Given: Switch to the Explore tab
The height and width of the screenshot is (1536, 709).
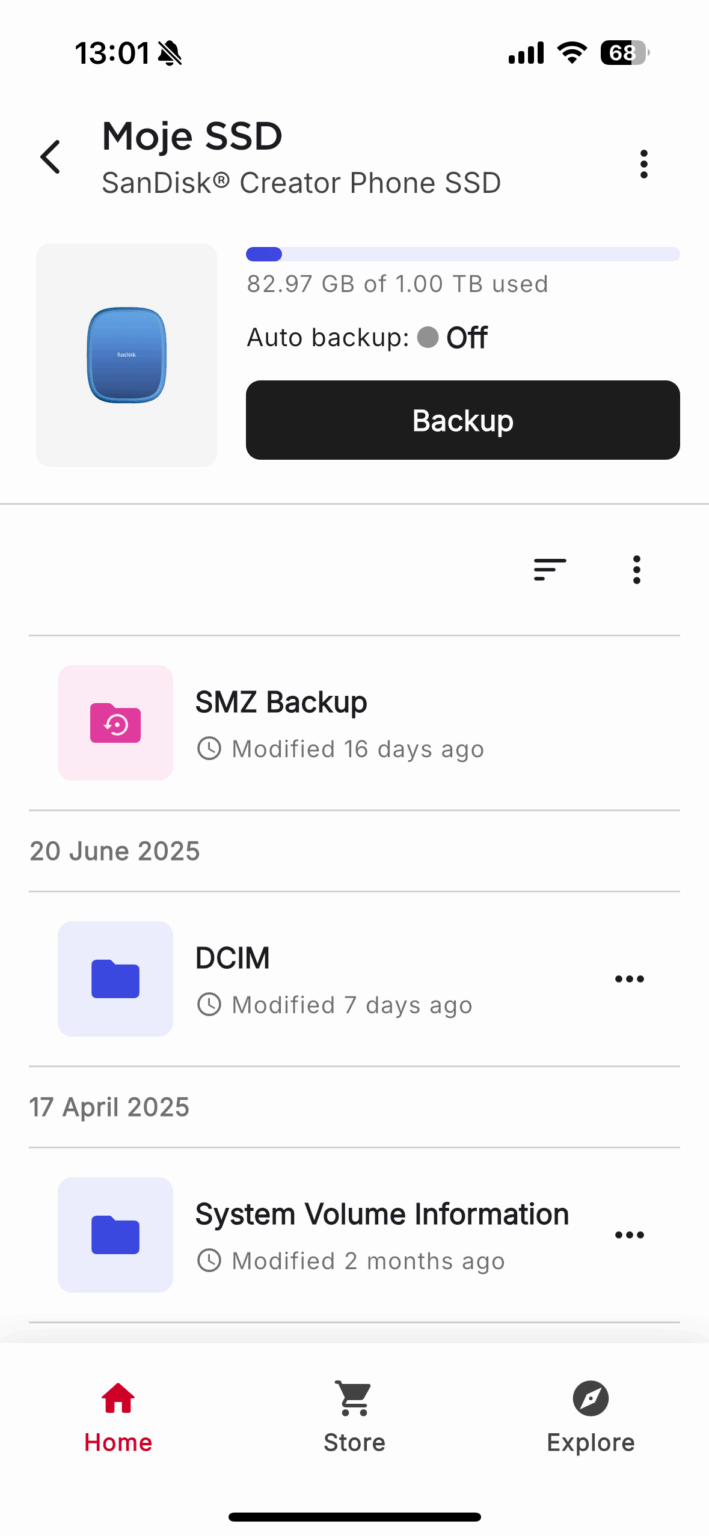Looking at the screenshot, I should click(x=590, y=1418).
